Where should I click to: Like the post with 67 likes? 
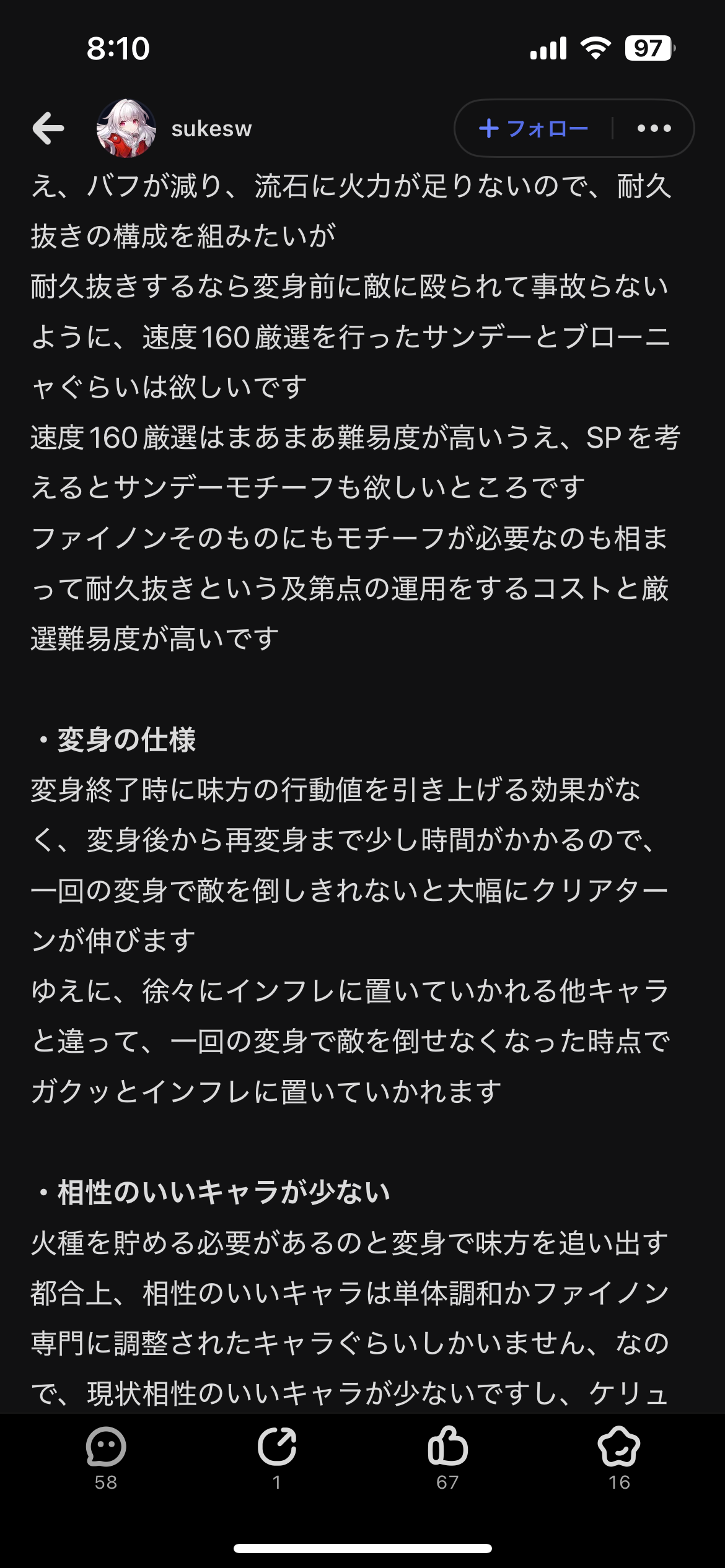pyautogui.click(x=447, y=1458)
